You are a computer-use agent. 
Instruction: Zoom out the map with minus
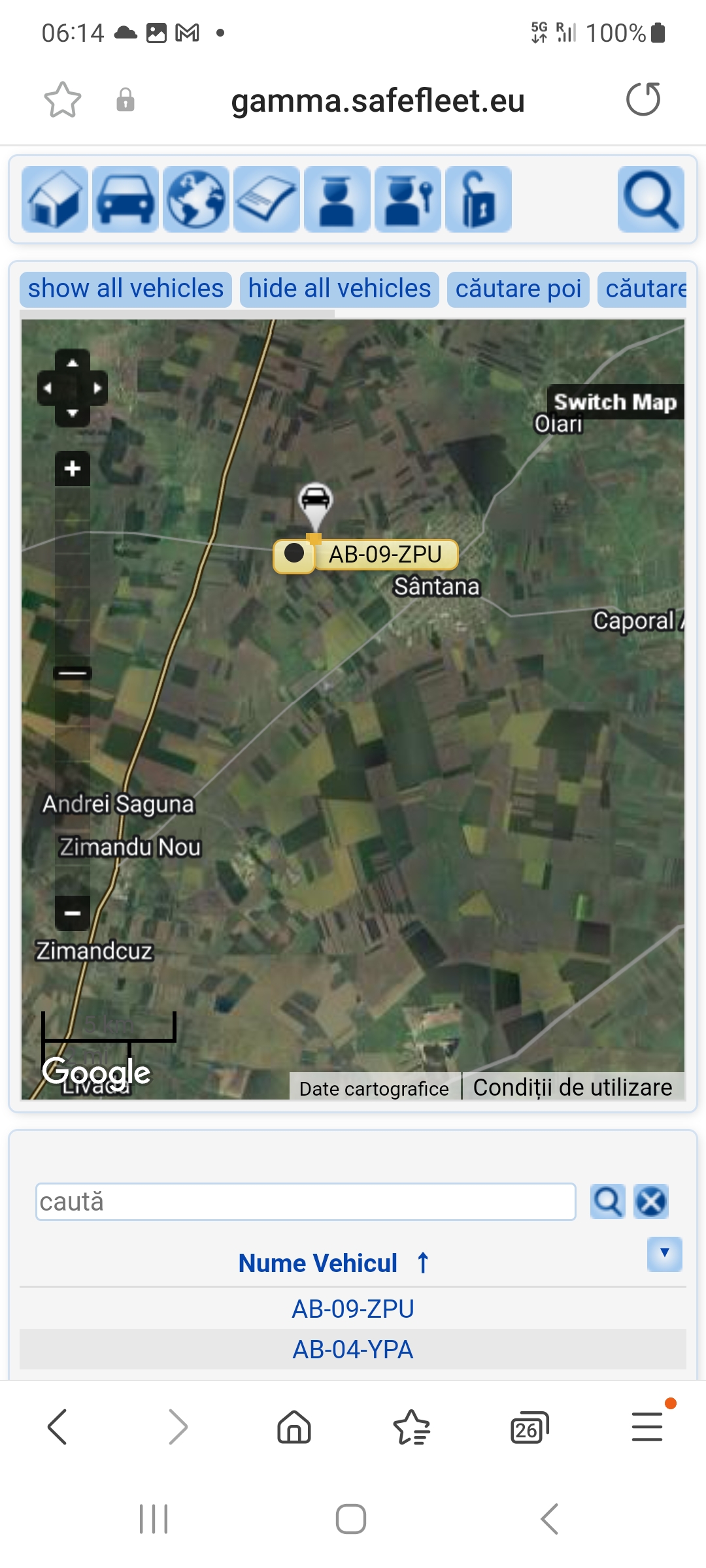(73, 913)
